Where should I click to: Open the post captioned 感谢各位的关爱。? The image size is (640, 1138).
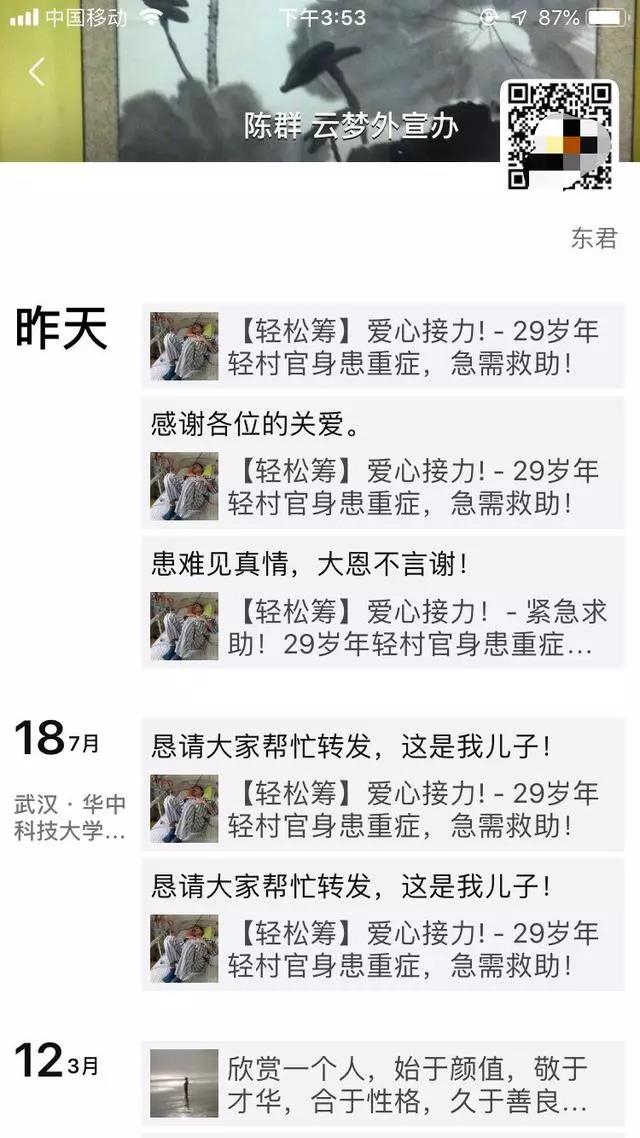(x=383, y=462)
